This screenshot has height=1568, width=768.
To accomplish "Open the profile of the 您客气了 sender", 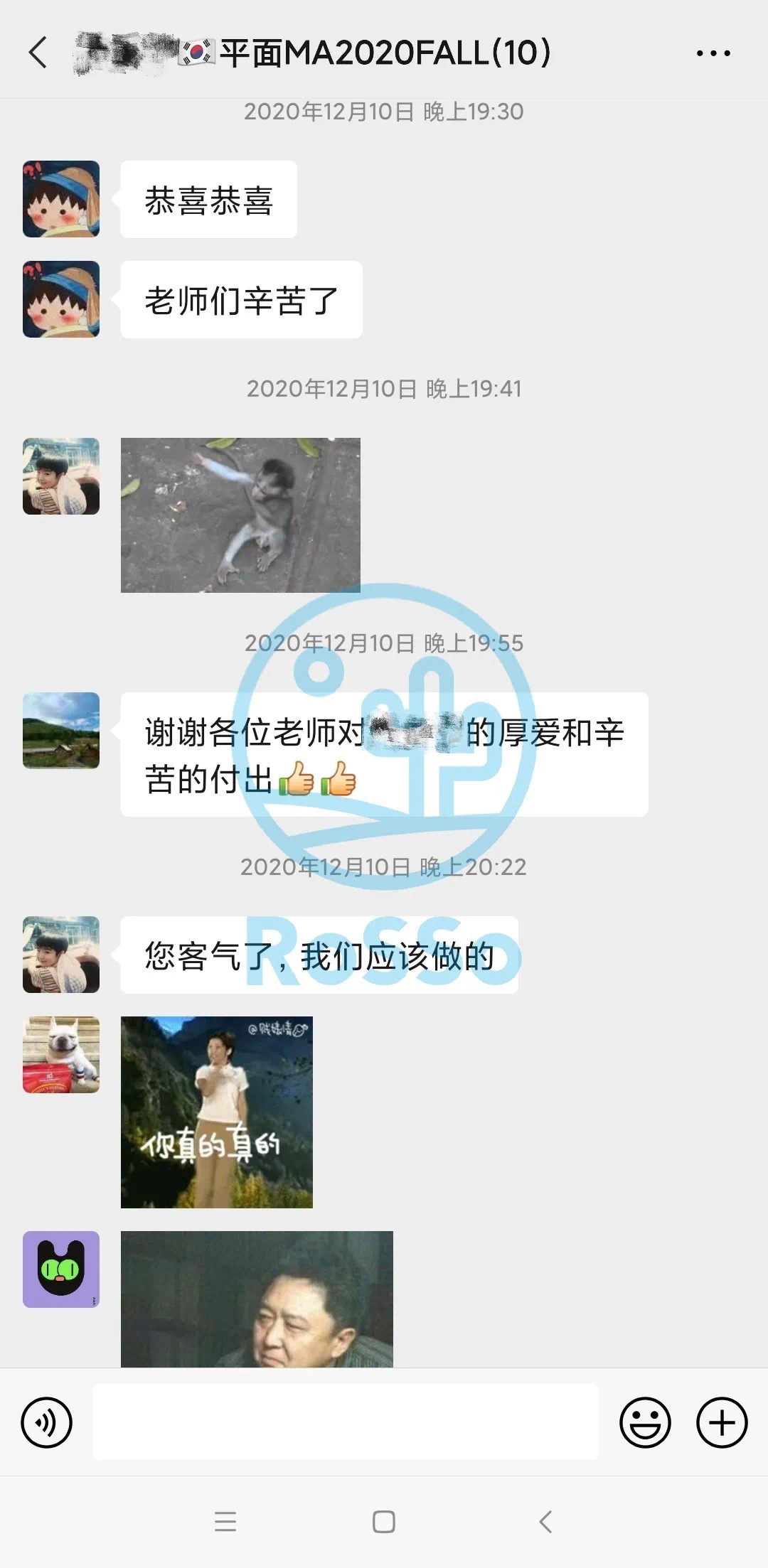I will click(61, 954).
